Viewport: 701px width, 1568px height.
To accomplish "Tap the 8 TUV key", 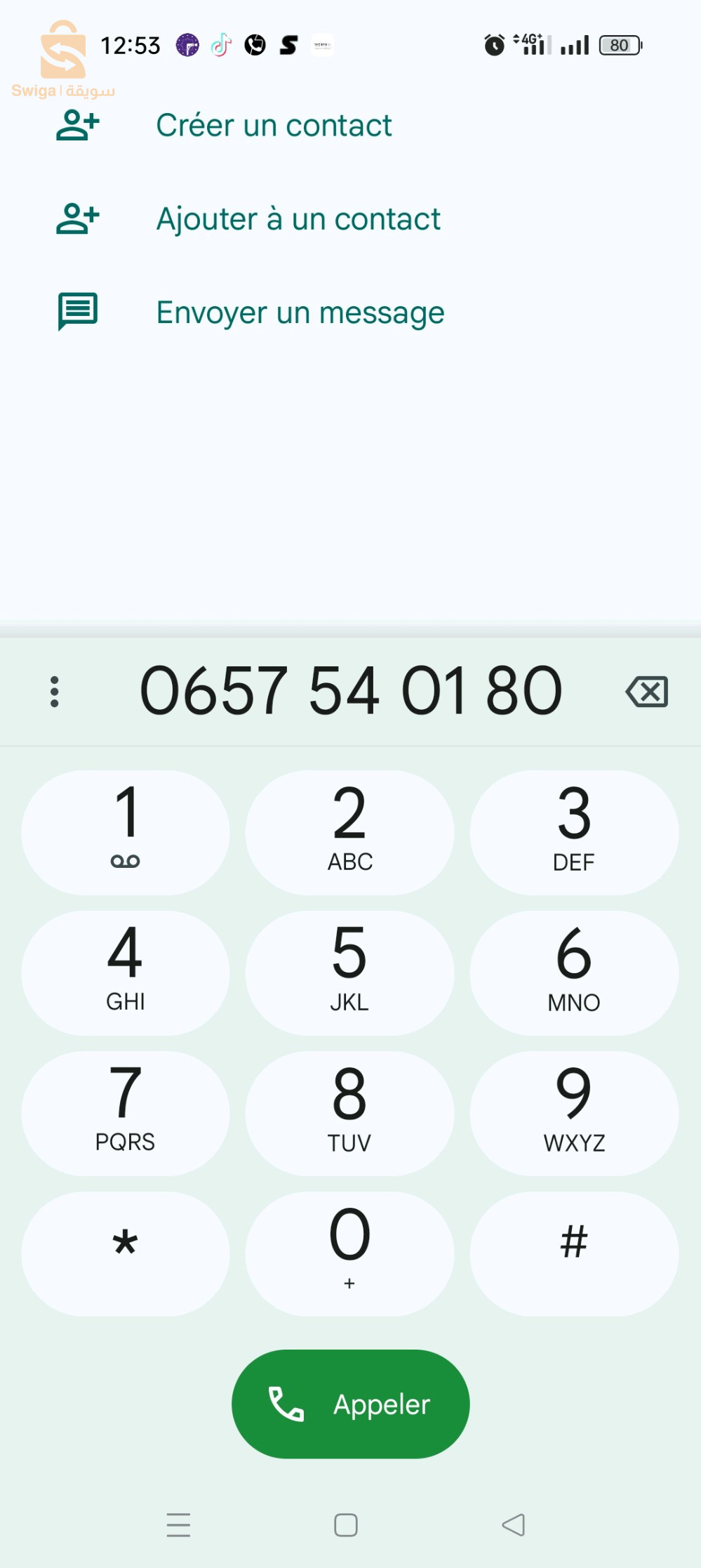I will pos(349,1113).
